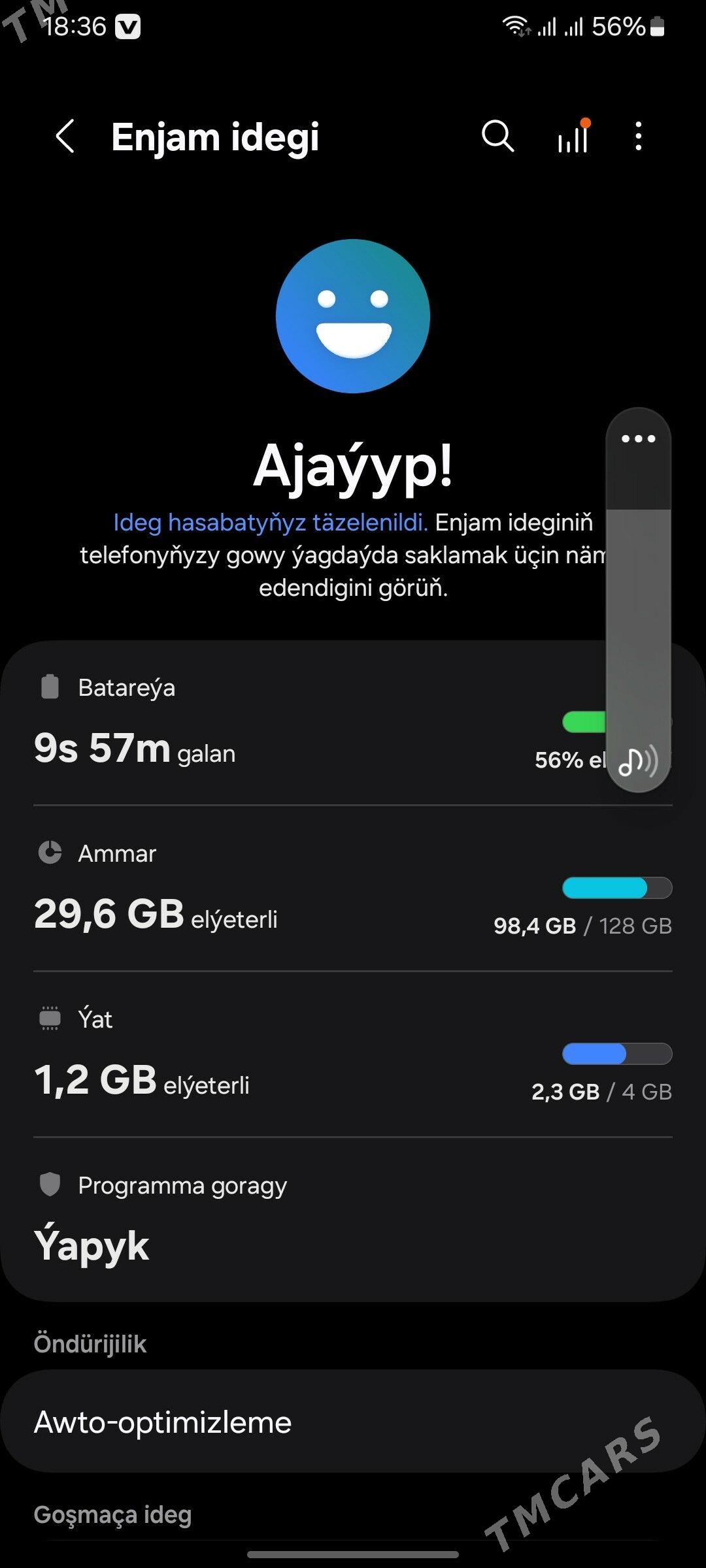Viewport: 706px width, 1568px height.
Task: Tap the media sound icon on volume panel
Action: [638, 760]
